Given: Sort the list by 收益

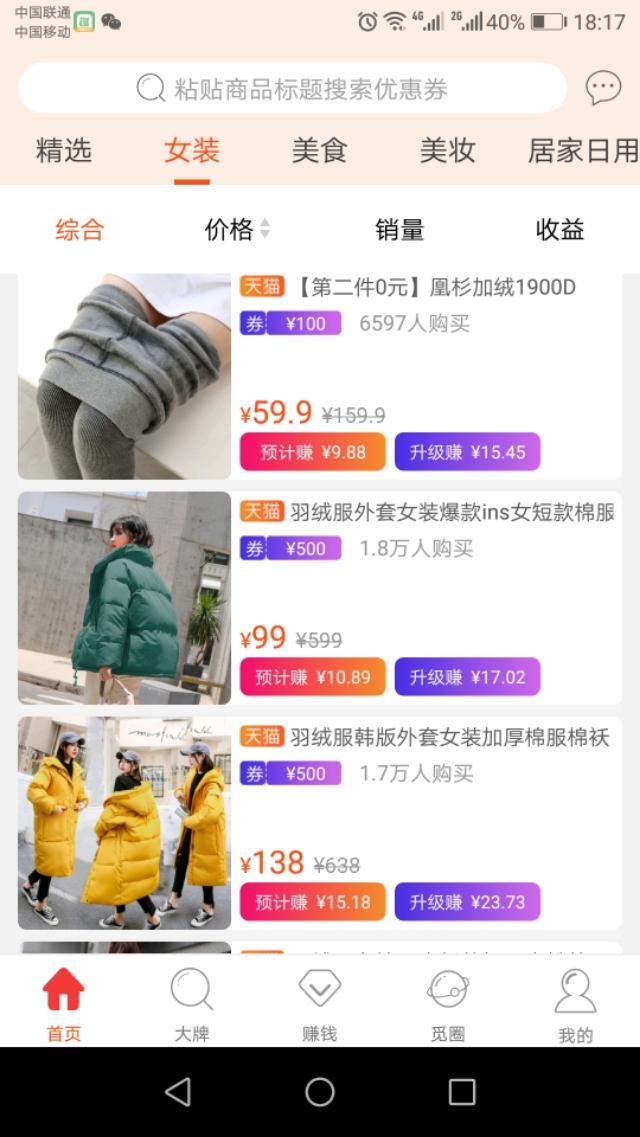Looking at the screenshot, I should (x=560, y=230).
